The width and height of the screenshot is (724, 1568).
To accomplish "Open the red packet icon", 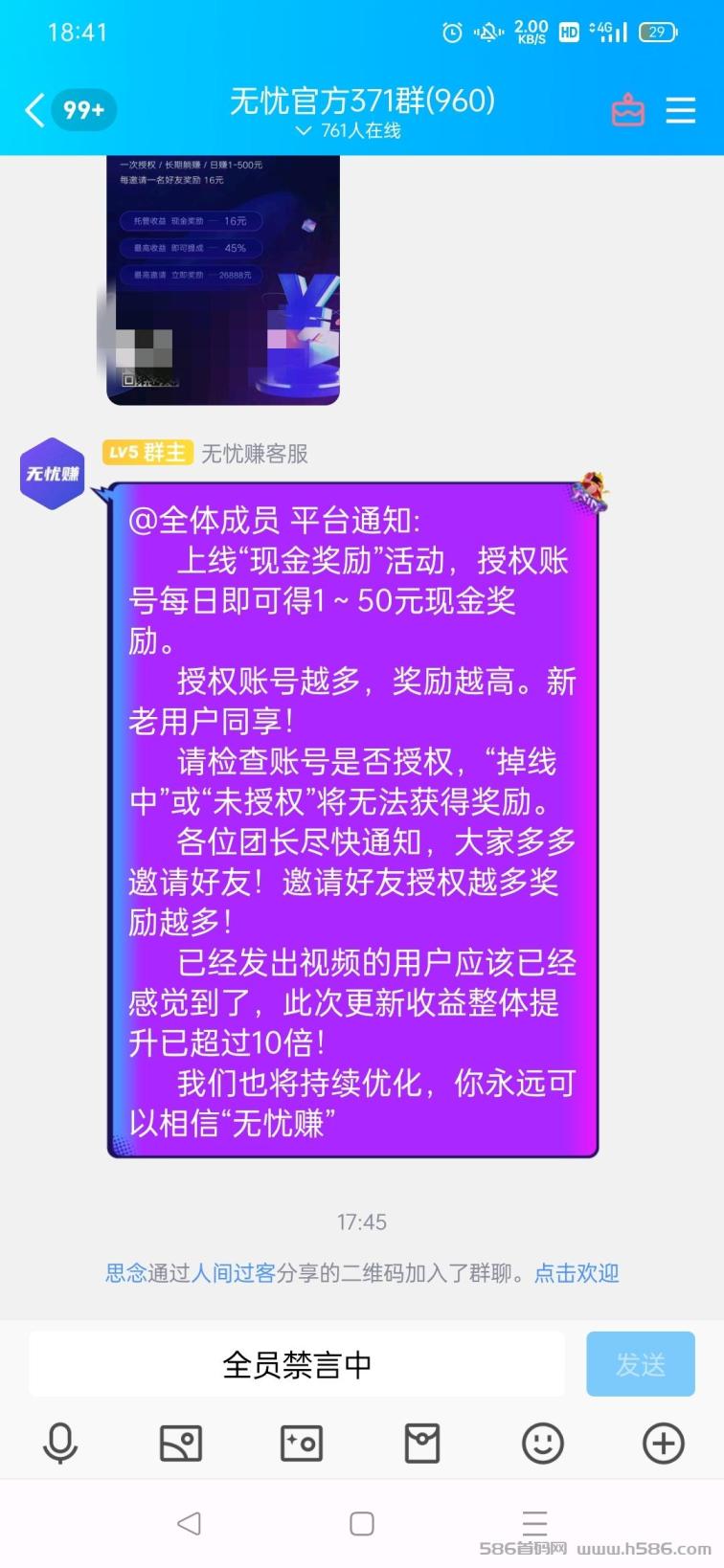I will 422,1443.
